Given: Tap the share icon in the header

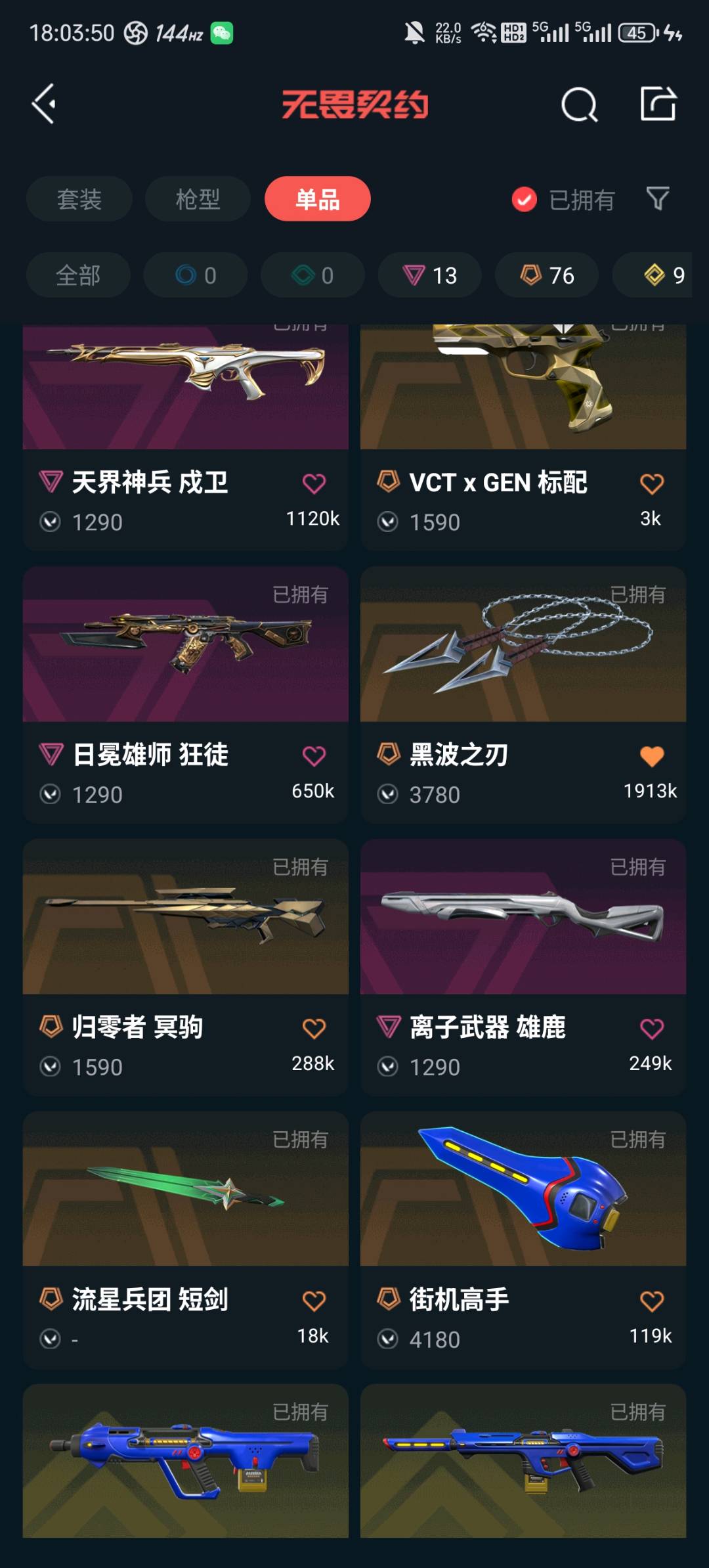Looking at the screenshot, I should pyautogui.click(x=658, y=104).
